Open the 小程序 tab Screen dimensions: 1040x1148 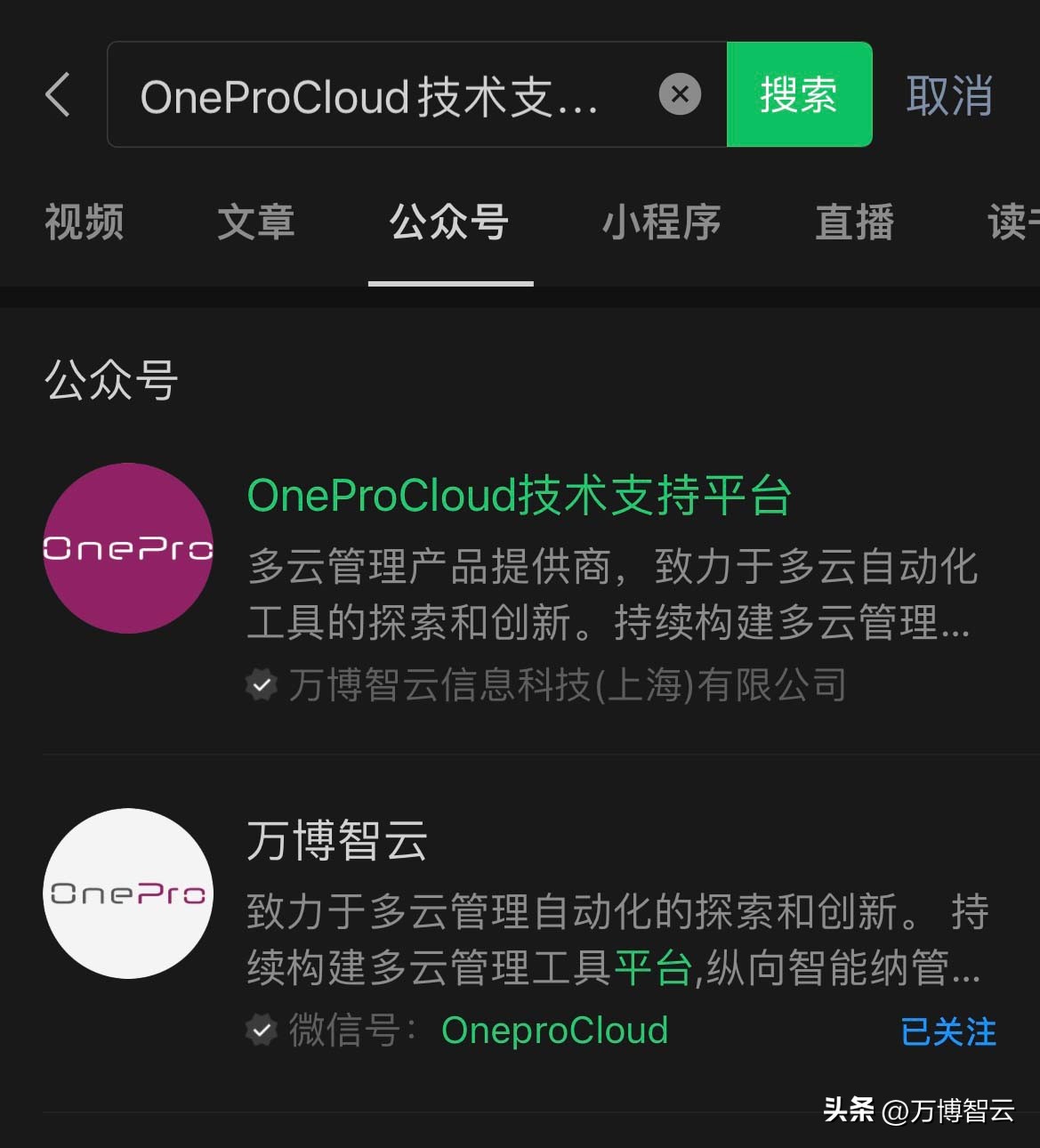coord(661,222)
